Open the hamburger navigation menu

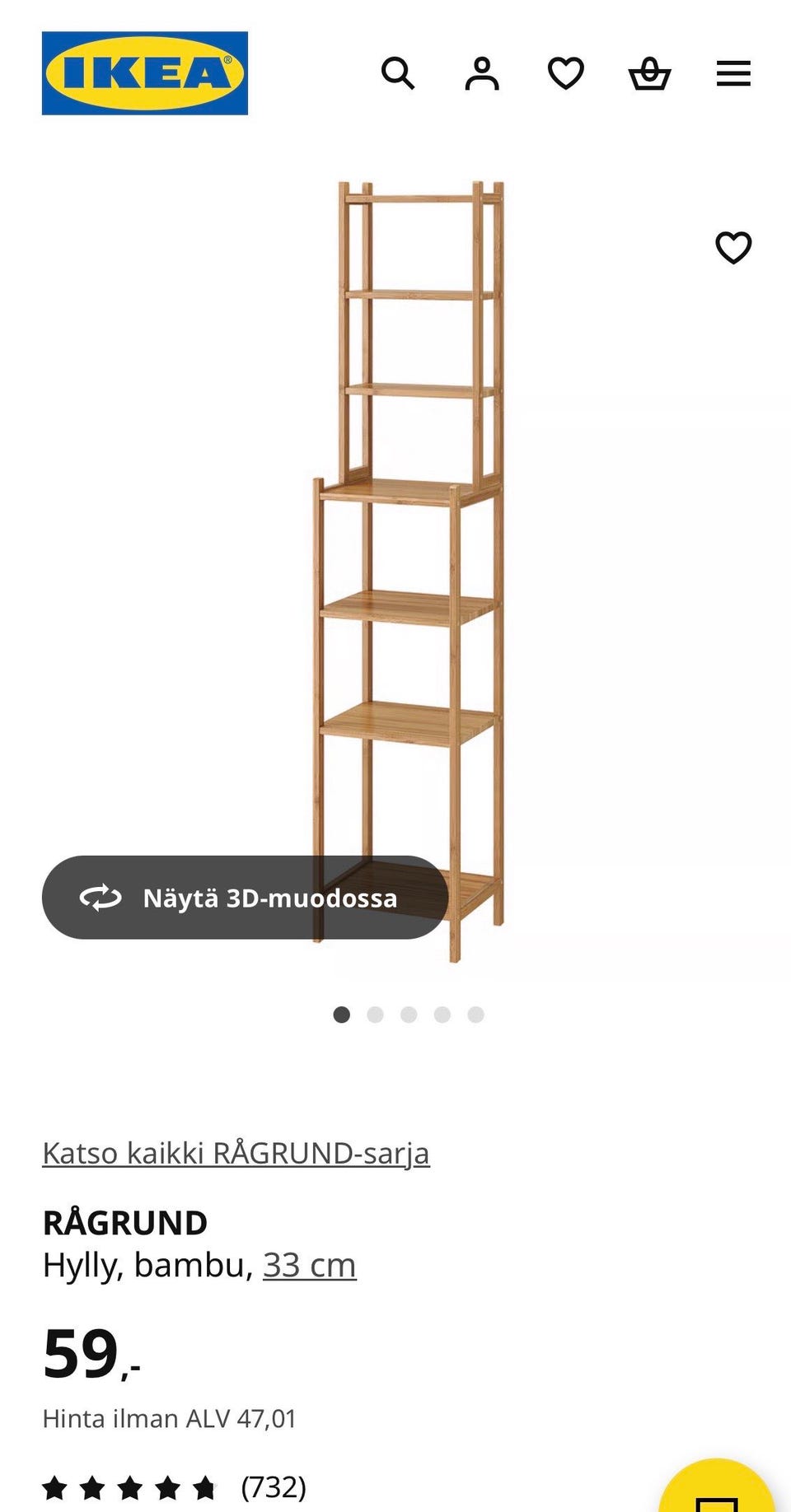click(732, 73)
